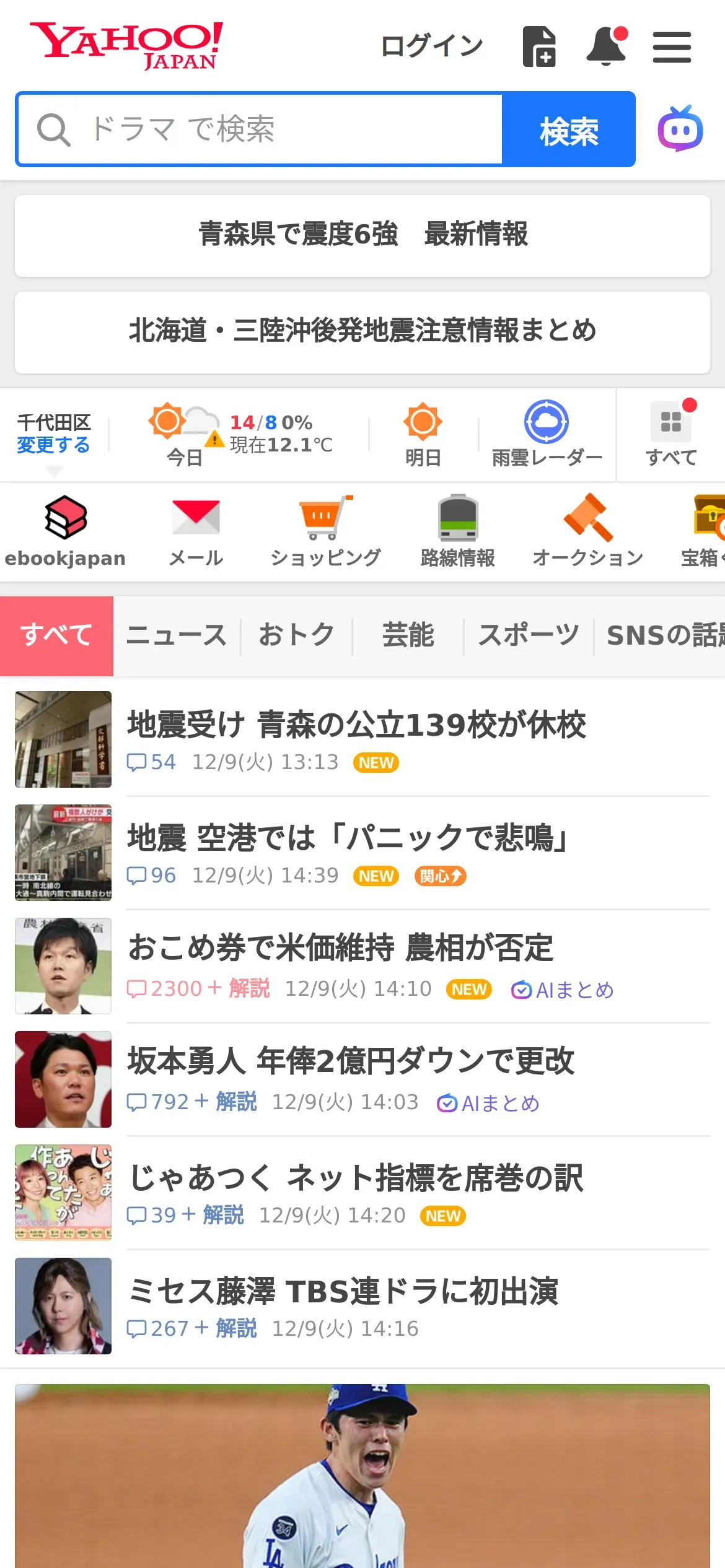Open the AI assistant robot icon
The width and height of the screenshot is (725, 1568).
pos(680,129)
